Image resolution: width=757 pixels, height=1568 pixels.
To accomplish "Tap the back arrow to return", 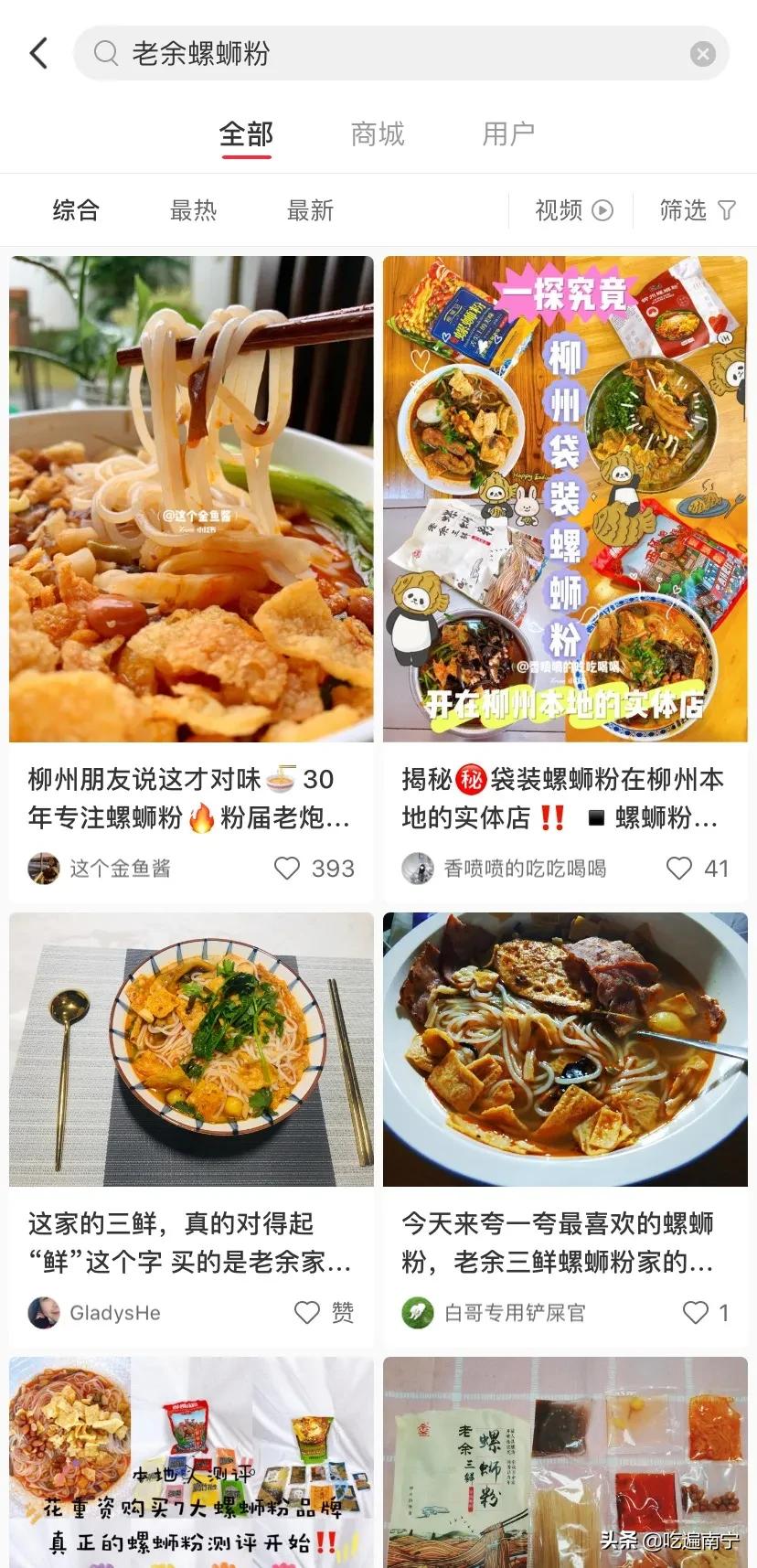I will point(37,53).
